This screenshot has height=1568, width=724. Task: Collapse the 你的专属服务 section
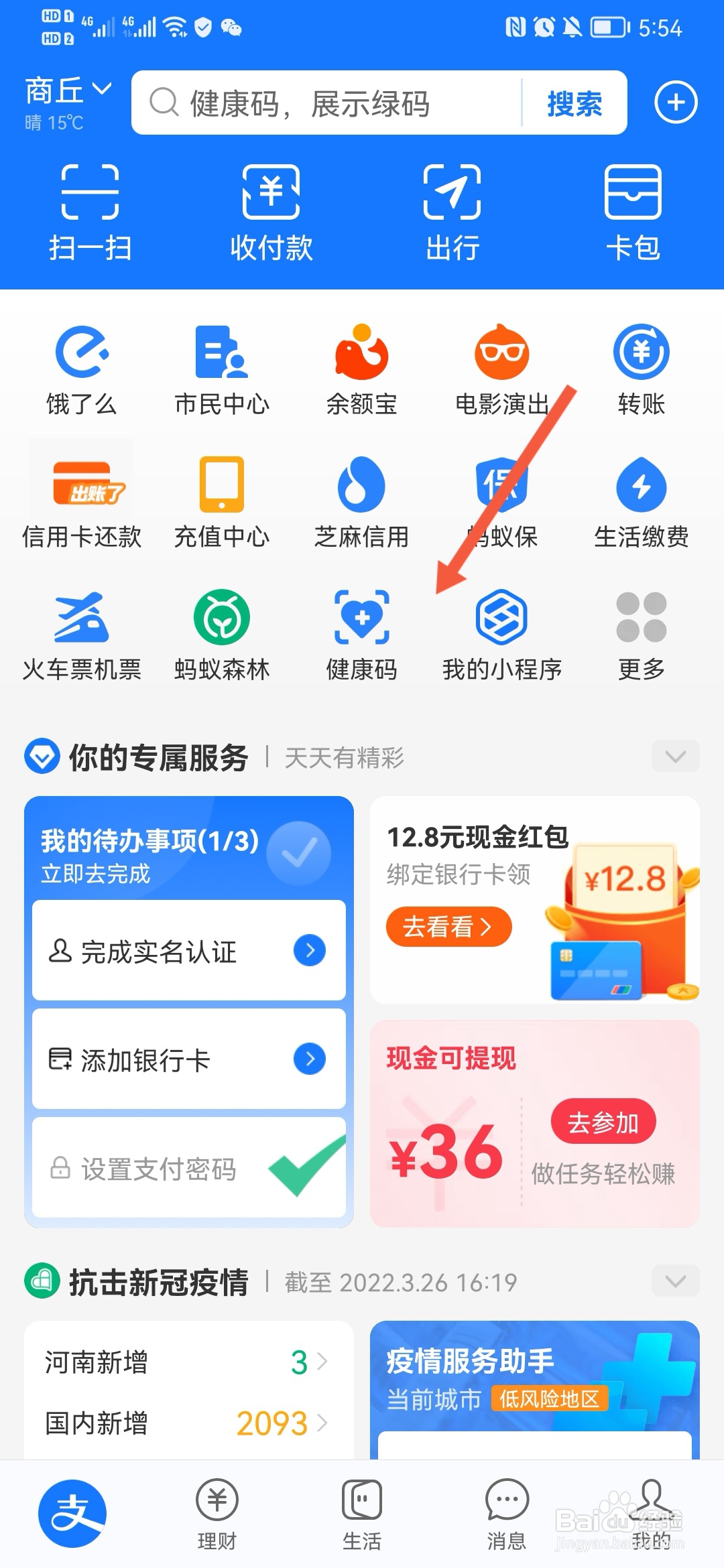(675, 757)
